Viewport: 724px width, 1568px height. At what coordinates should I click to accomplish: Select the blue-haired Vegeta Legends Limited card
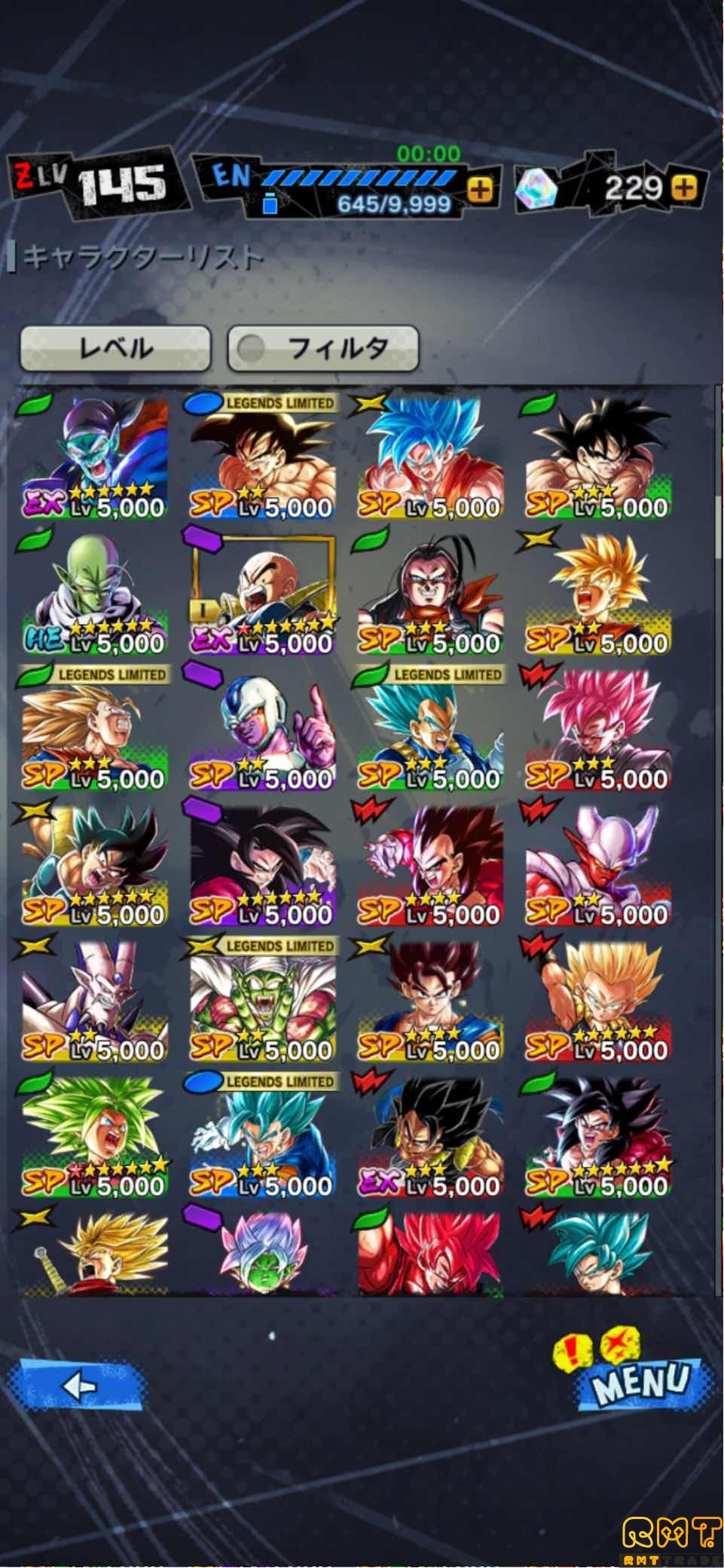(429, 731)
